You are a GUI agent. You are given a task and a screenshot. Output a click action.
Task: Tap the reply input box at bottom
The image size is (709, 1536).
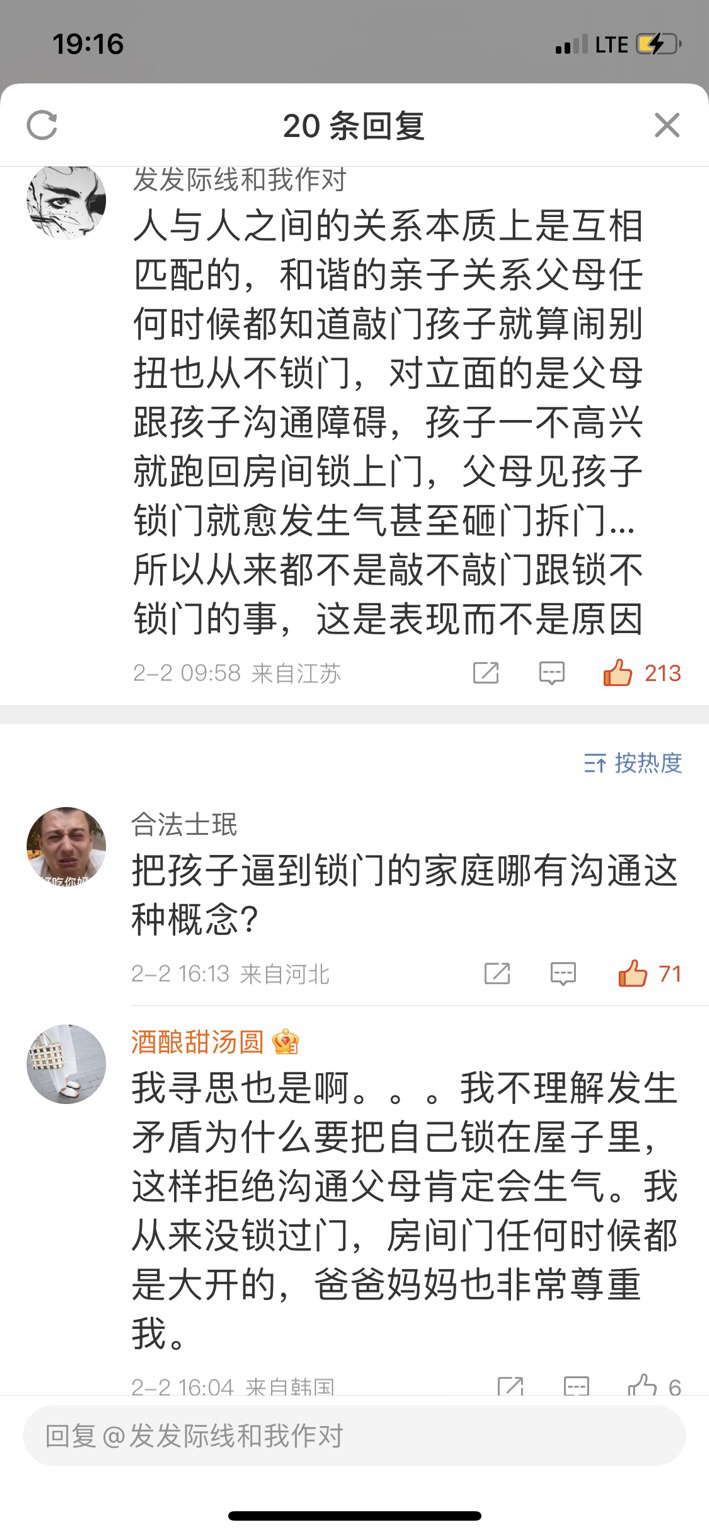pos(354,1436)
